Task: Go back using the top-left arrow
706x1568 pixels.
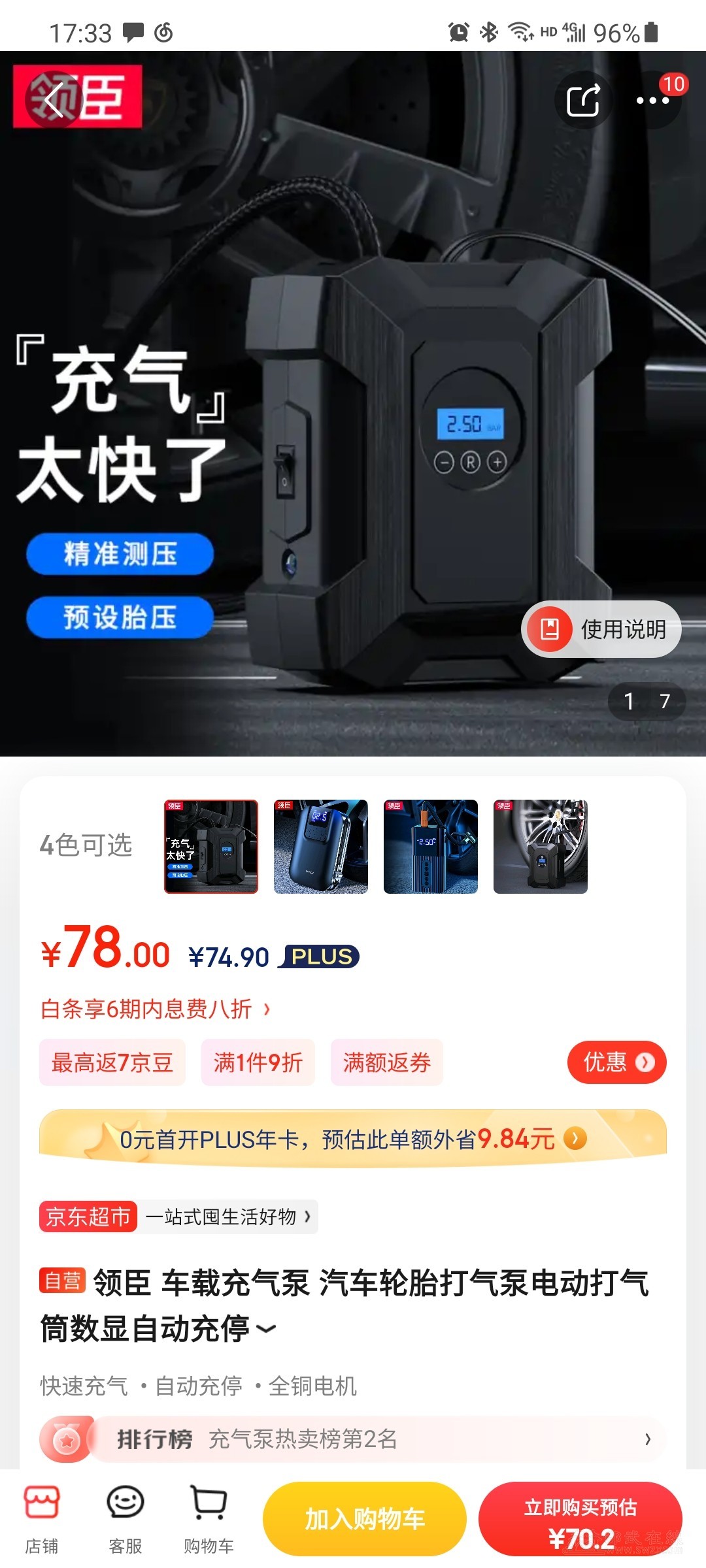Action: click(54, 100)
